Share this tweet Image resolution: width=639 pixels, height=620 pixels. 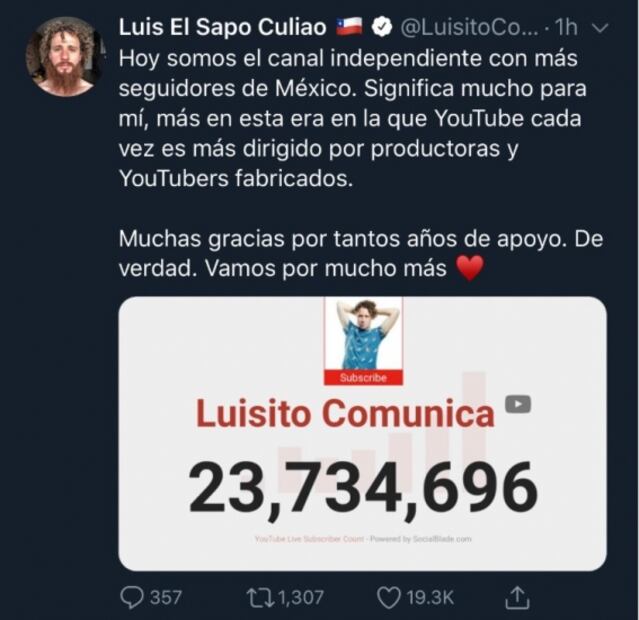pyautogui.click(x=517, y=597)
